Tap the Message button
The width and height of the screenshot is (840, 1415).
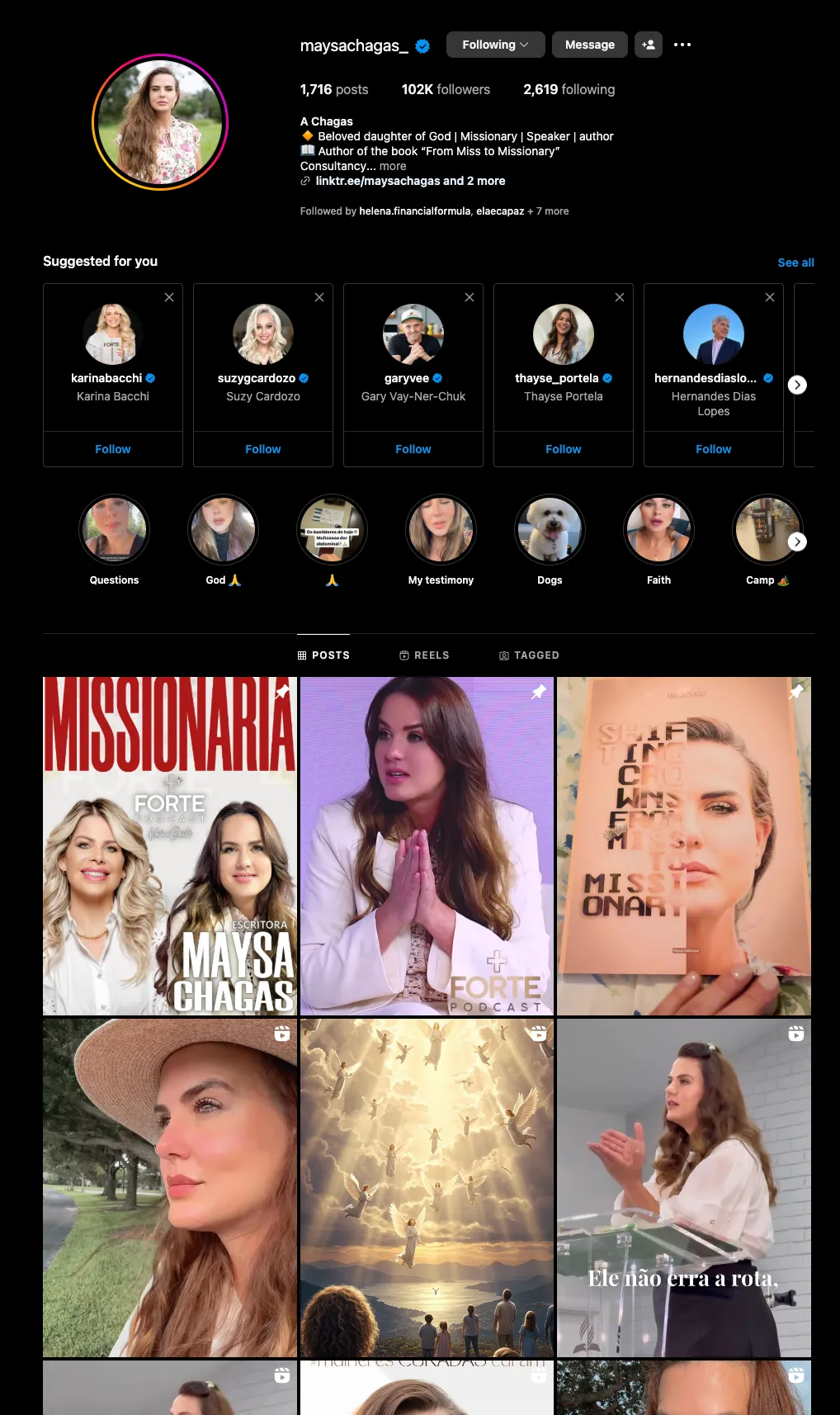[x=589, y=45]
